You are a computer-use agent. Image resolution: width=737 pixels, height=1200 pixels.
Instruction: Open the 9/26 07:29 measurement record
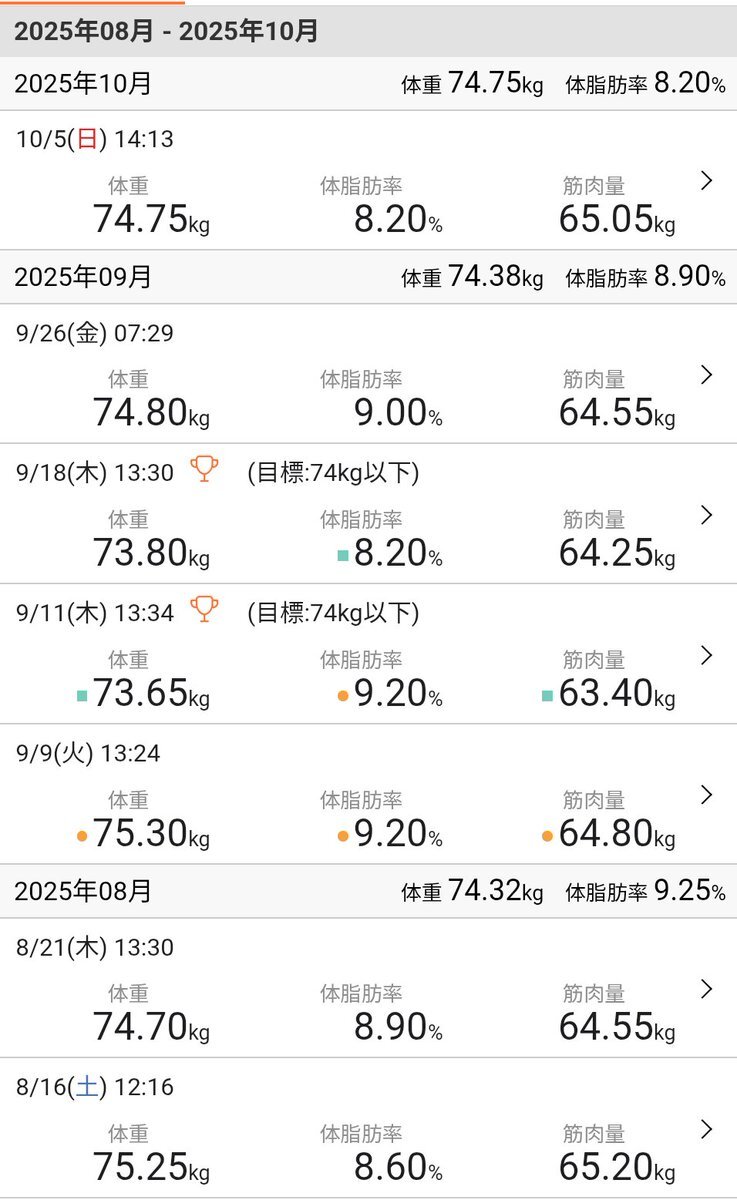[706, 375]
